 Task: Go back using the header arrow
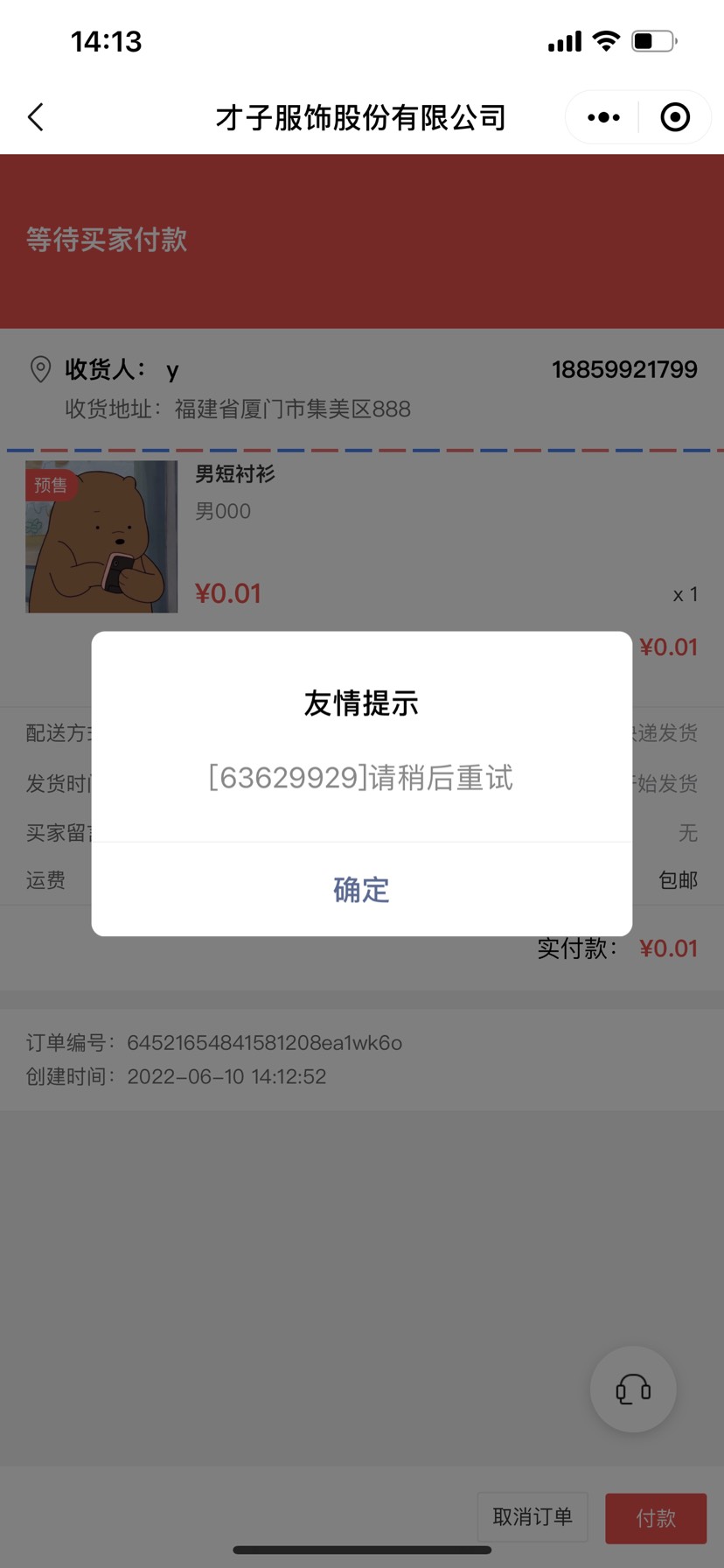(36, 117)
